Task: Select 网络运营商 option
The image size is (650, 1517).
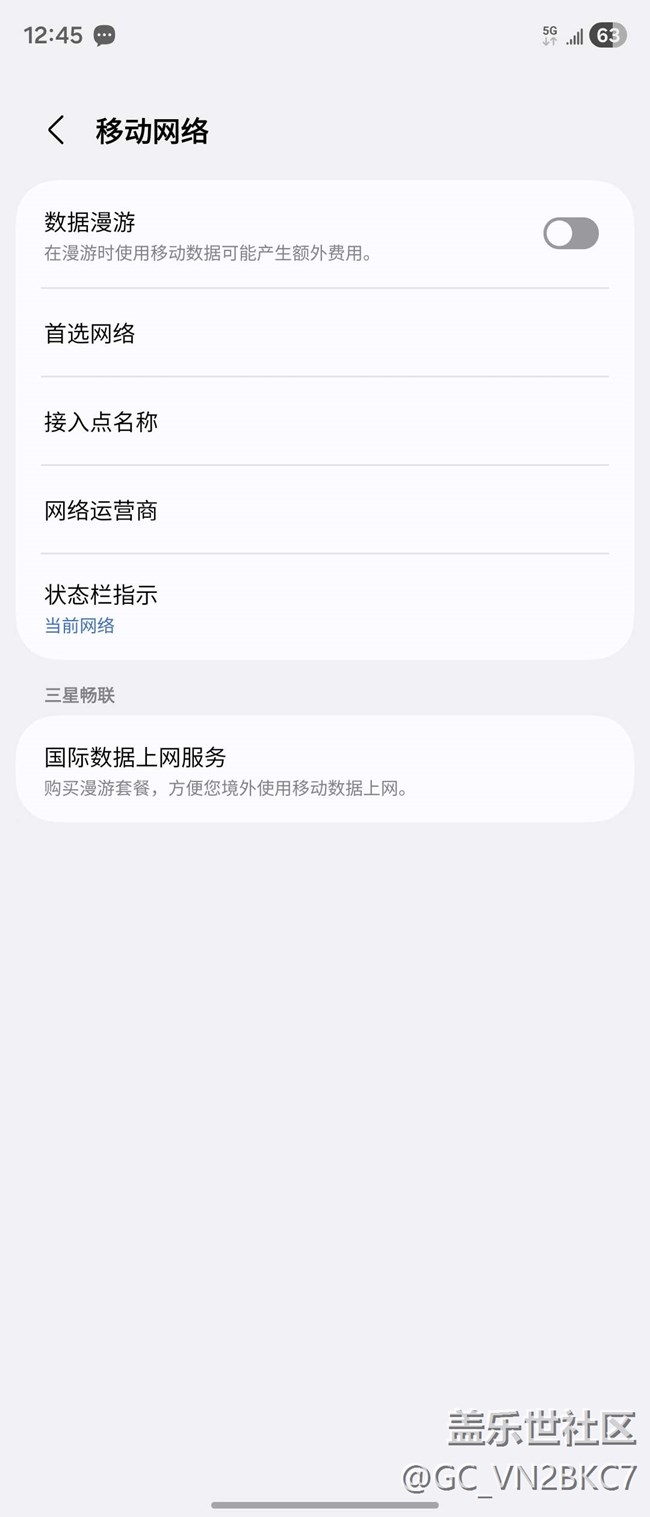Action: pyautogui.click(x=324, y=511)
